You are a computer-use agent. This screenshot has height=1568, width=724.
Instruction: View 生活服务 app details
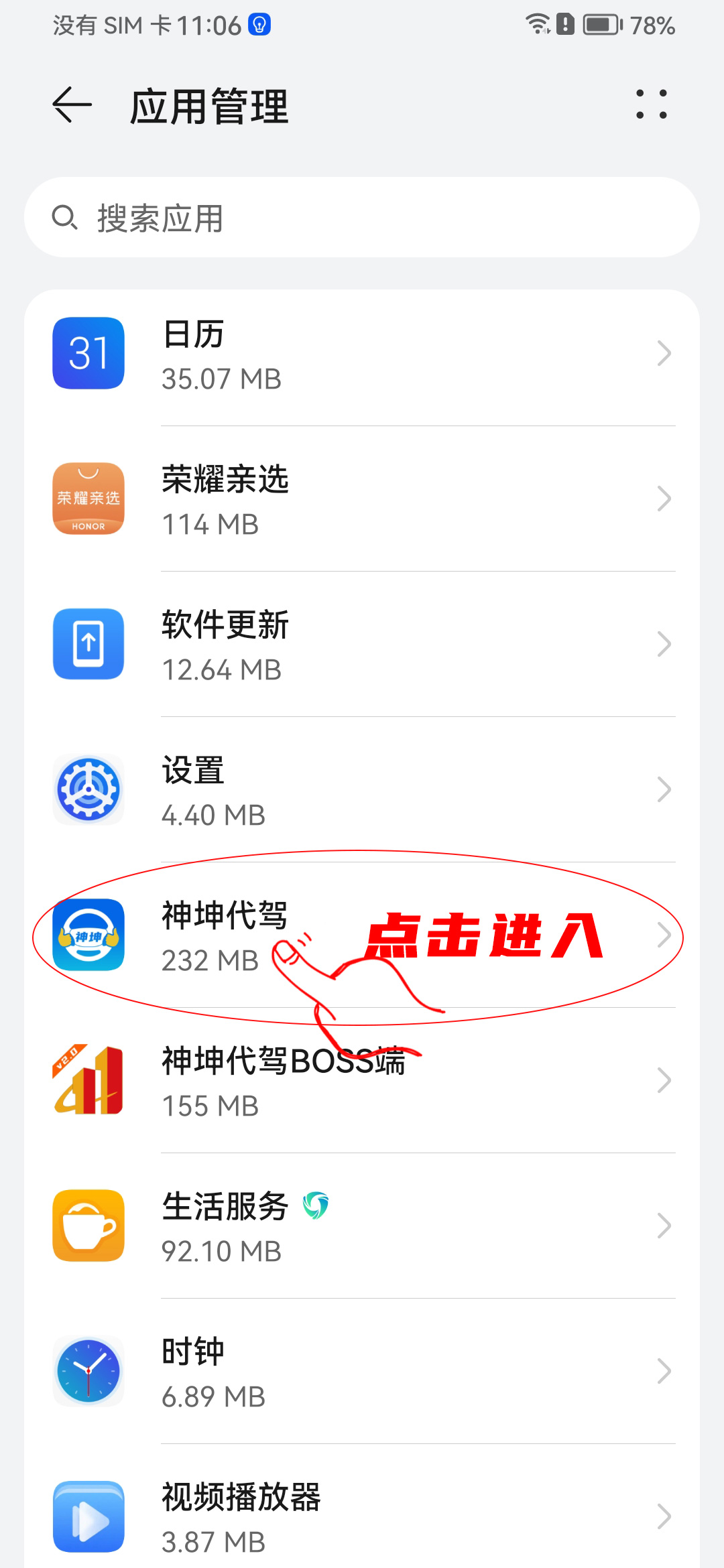point(362,1226)
